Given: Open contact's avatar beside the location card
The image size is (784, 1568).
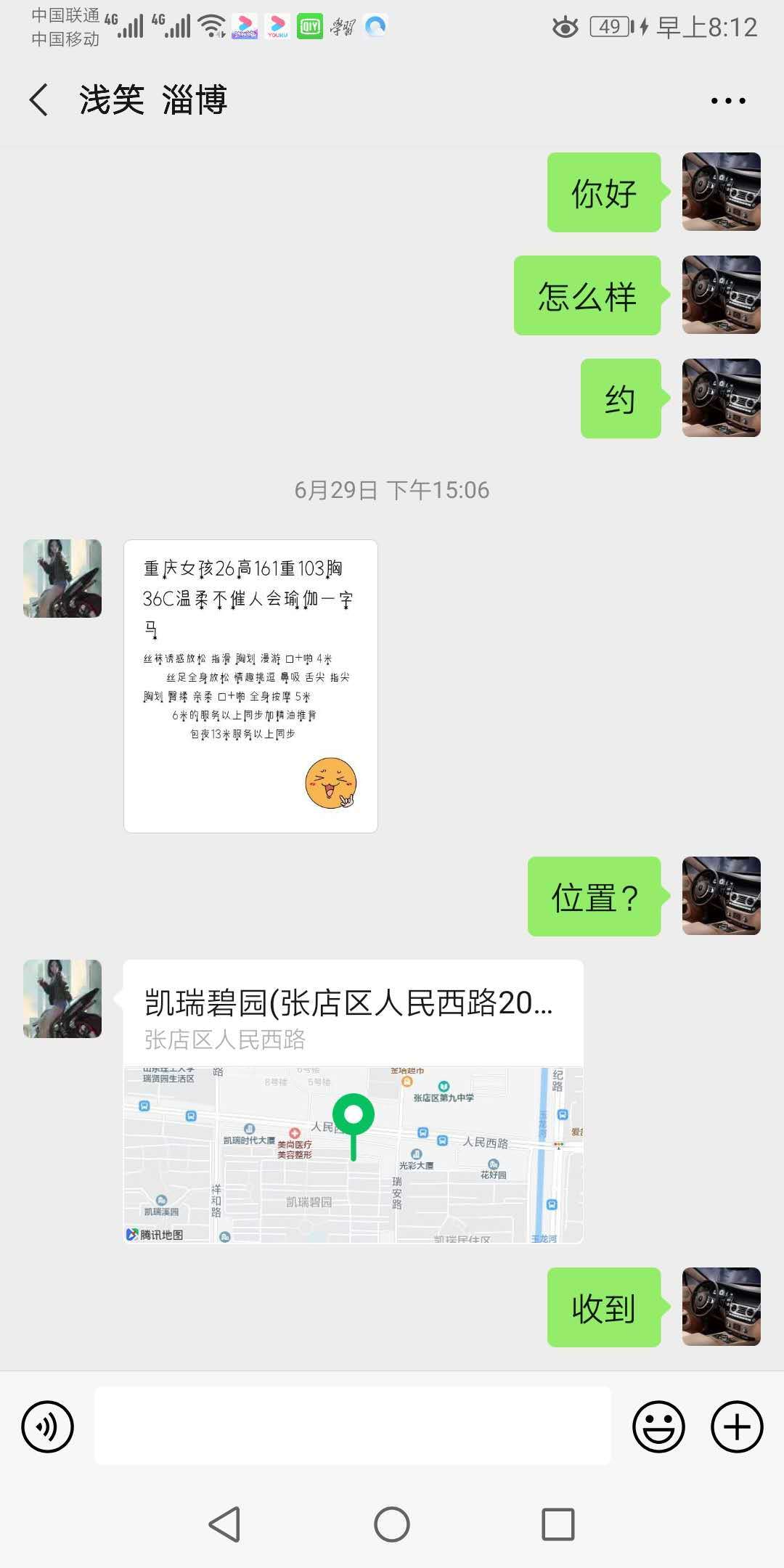Looking at the screenshot, I should click(x=62, y=999).
